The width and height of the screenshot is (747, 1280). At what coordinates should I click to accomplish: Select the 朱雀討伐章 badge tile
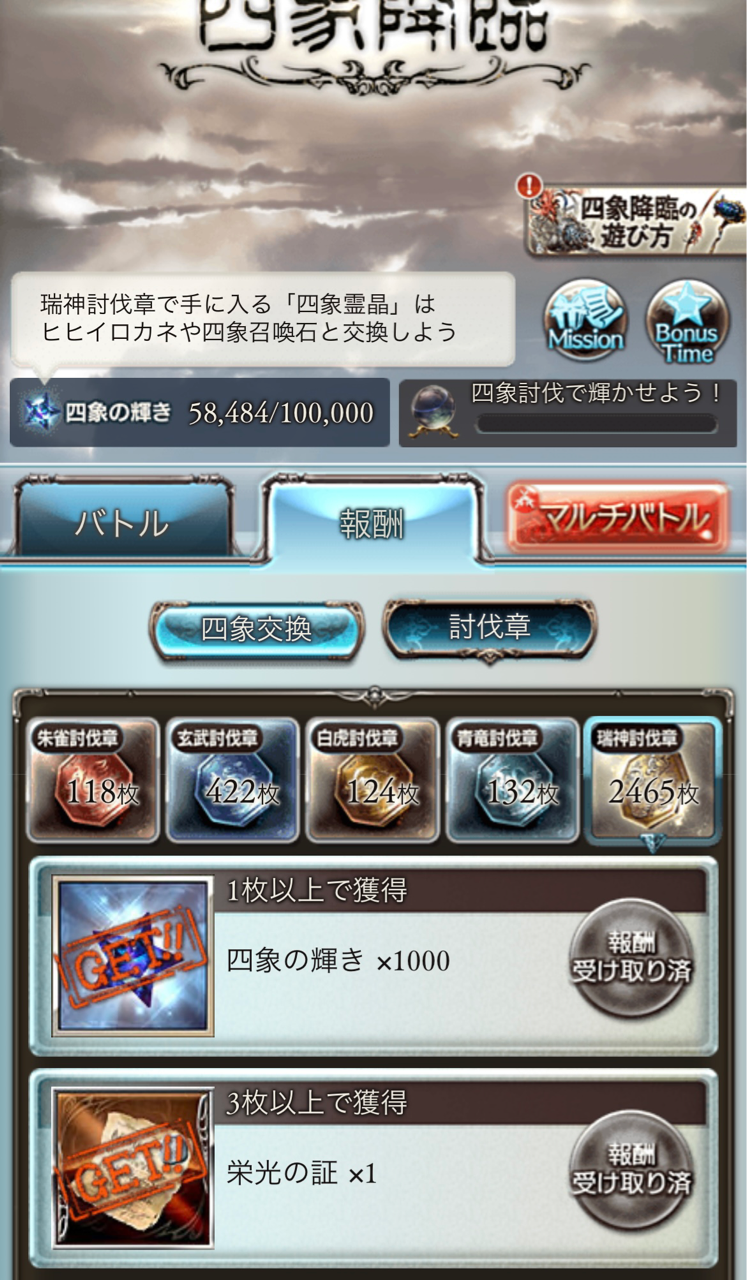[x=92, y=780]
